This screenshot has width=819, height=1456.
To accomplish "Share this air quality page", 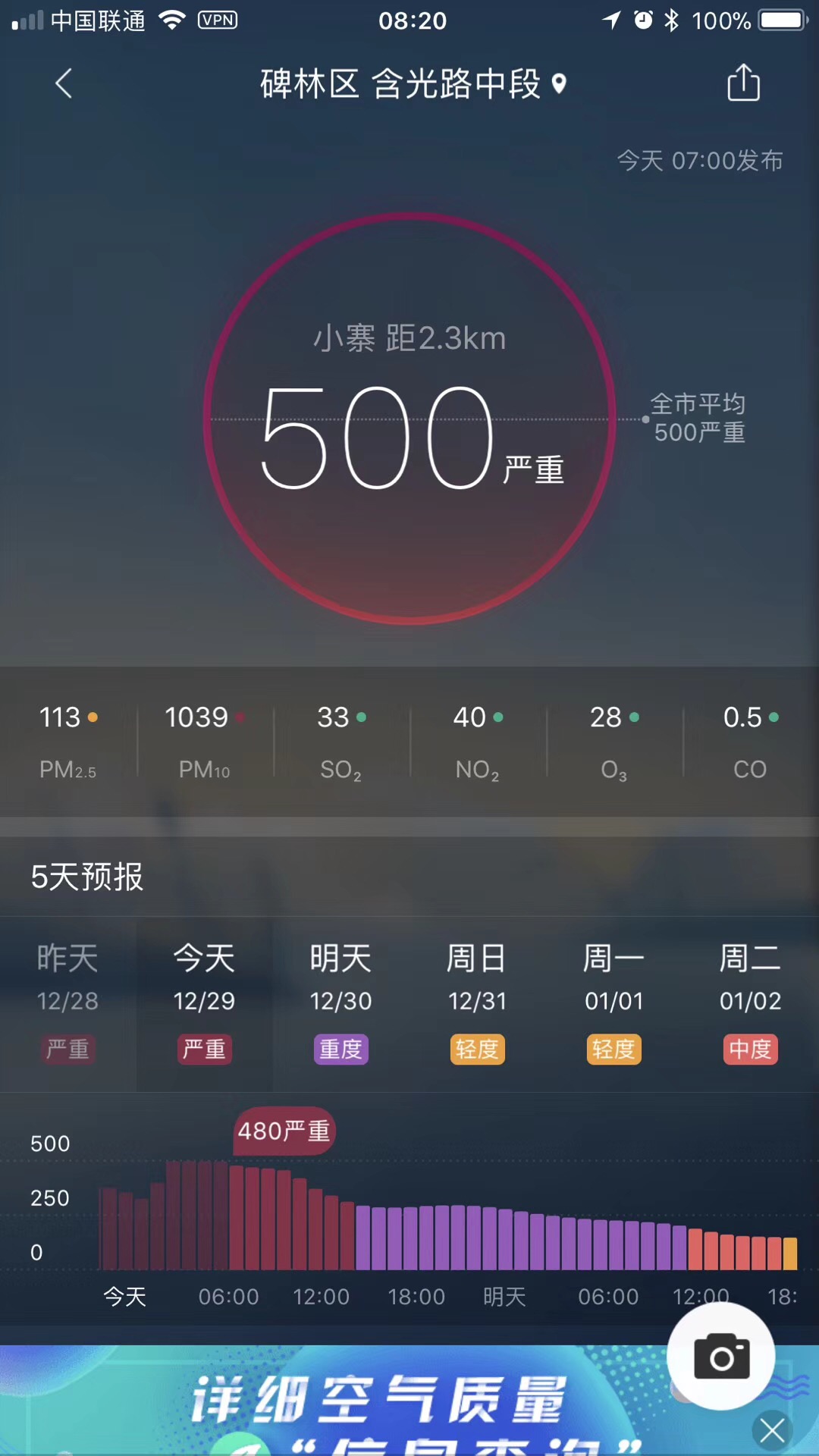I will (x=743, y=83).
